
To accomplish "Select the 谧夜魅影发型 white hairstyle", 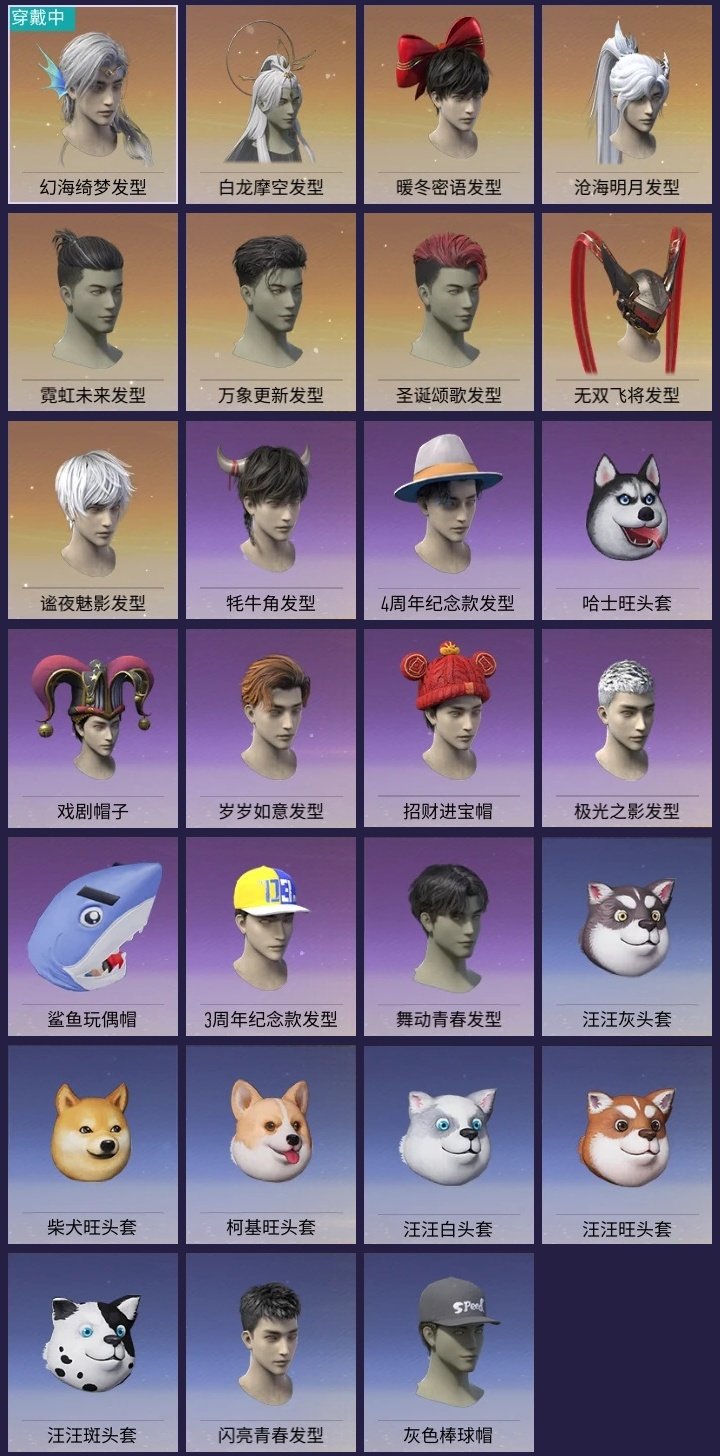I will click(92, 520).
